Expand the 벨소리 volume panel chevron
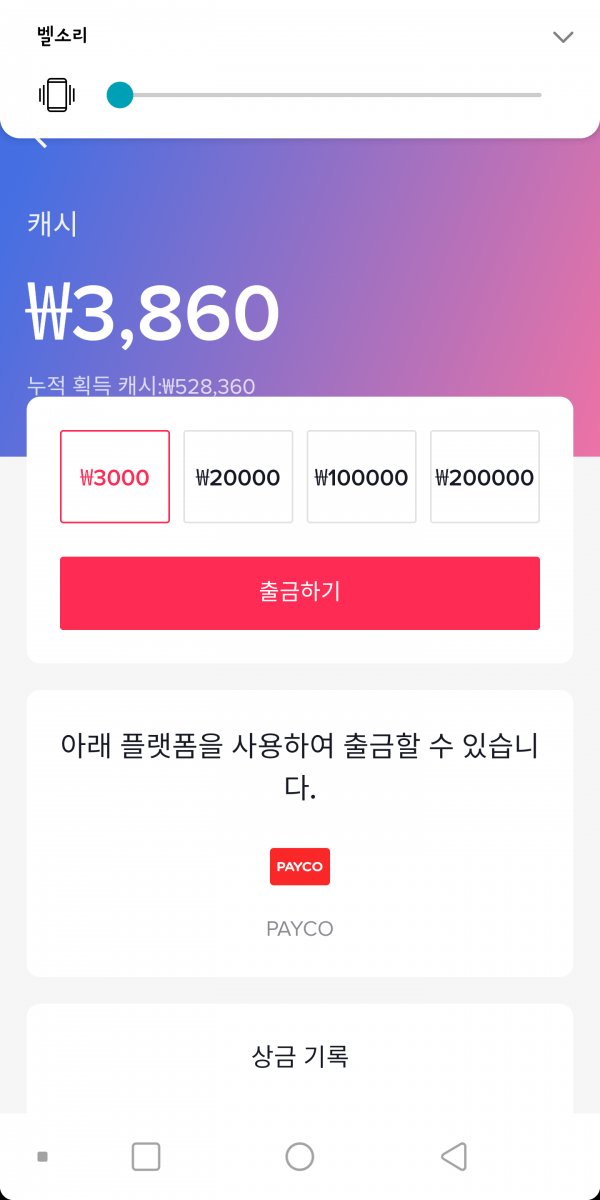The width and height of the screenshot is (600, 1200). (x=563, y=37)
